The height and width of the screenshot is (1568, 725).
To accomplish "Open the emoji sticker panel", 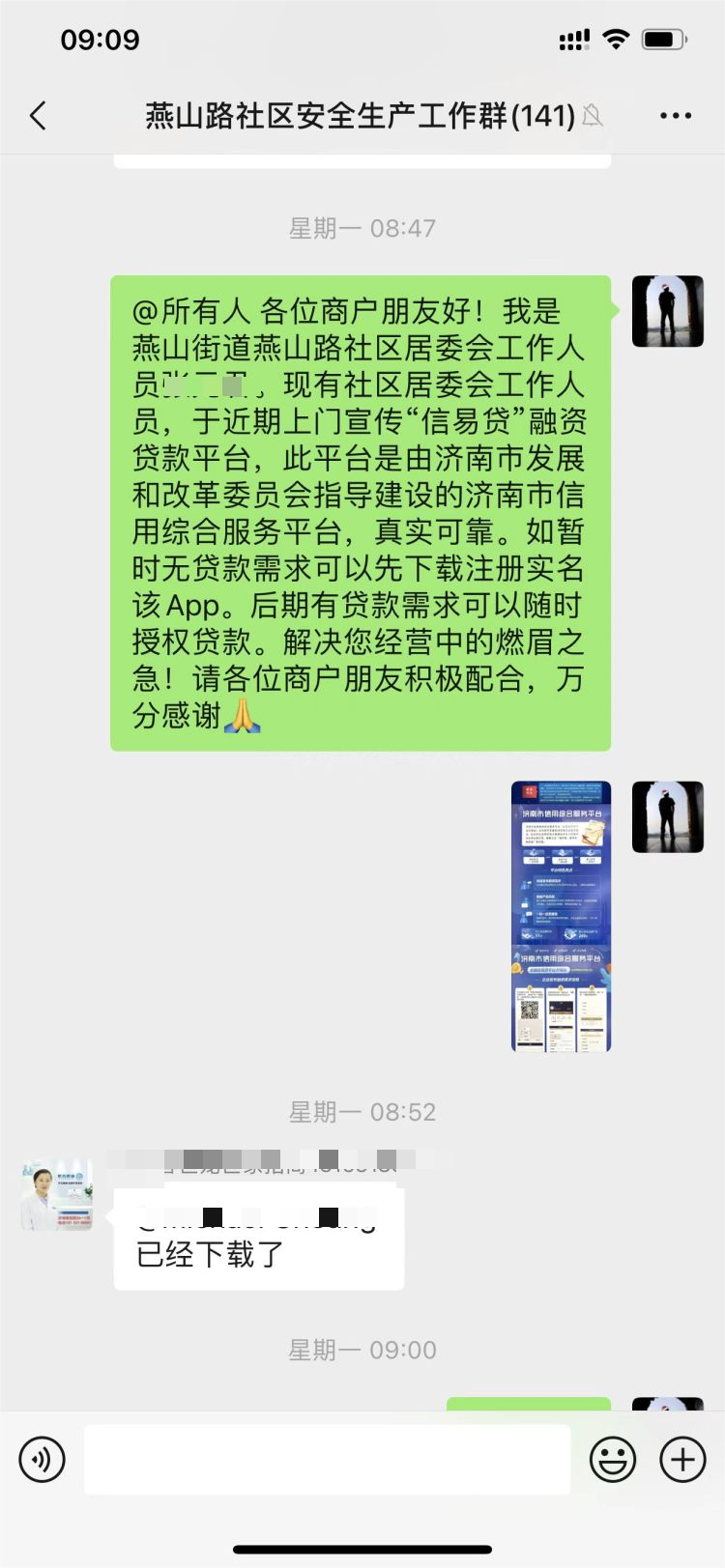I will pyautogui.click(x=613, y=1458).
